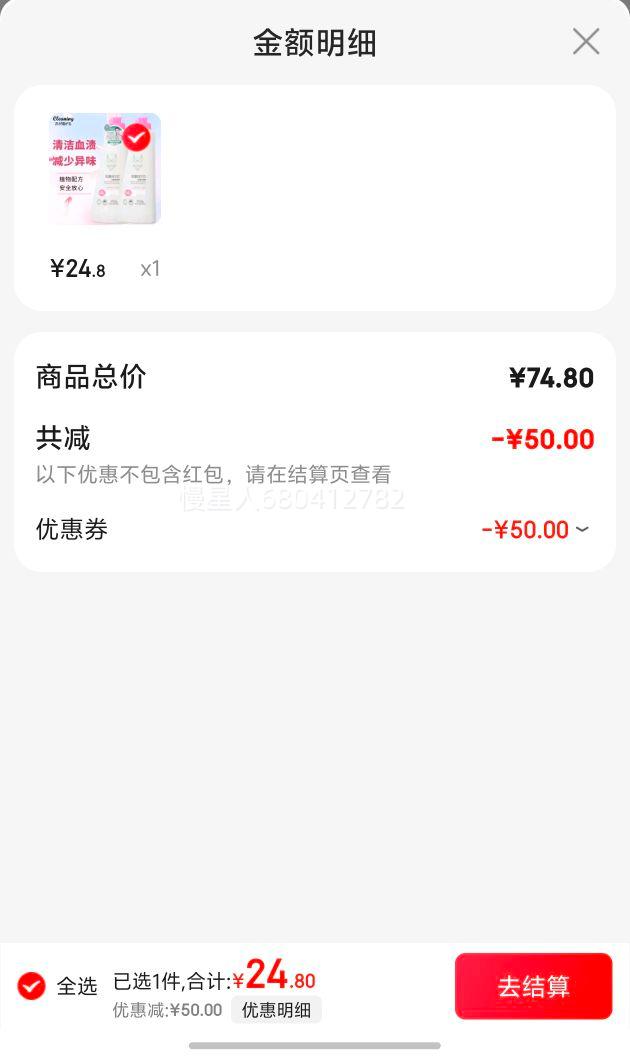Tap 去结算 to check out
630x1062 pixels.
coord(533,986)
